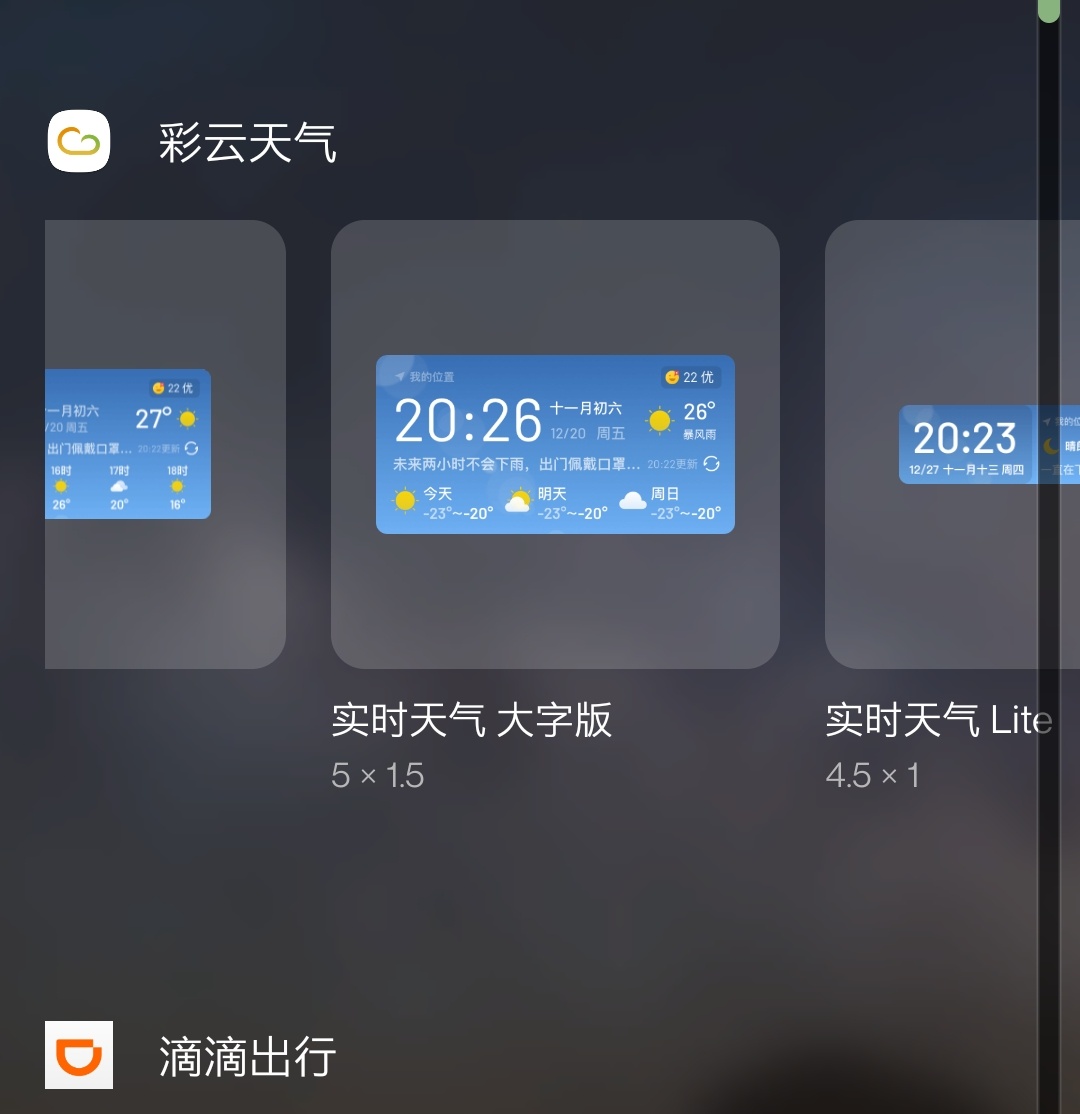Viewport: 1080px width, 1114px height.
Task: Choose the 实时天气 Lite widget
Action: pyautogui.click(x=950, y=444)
